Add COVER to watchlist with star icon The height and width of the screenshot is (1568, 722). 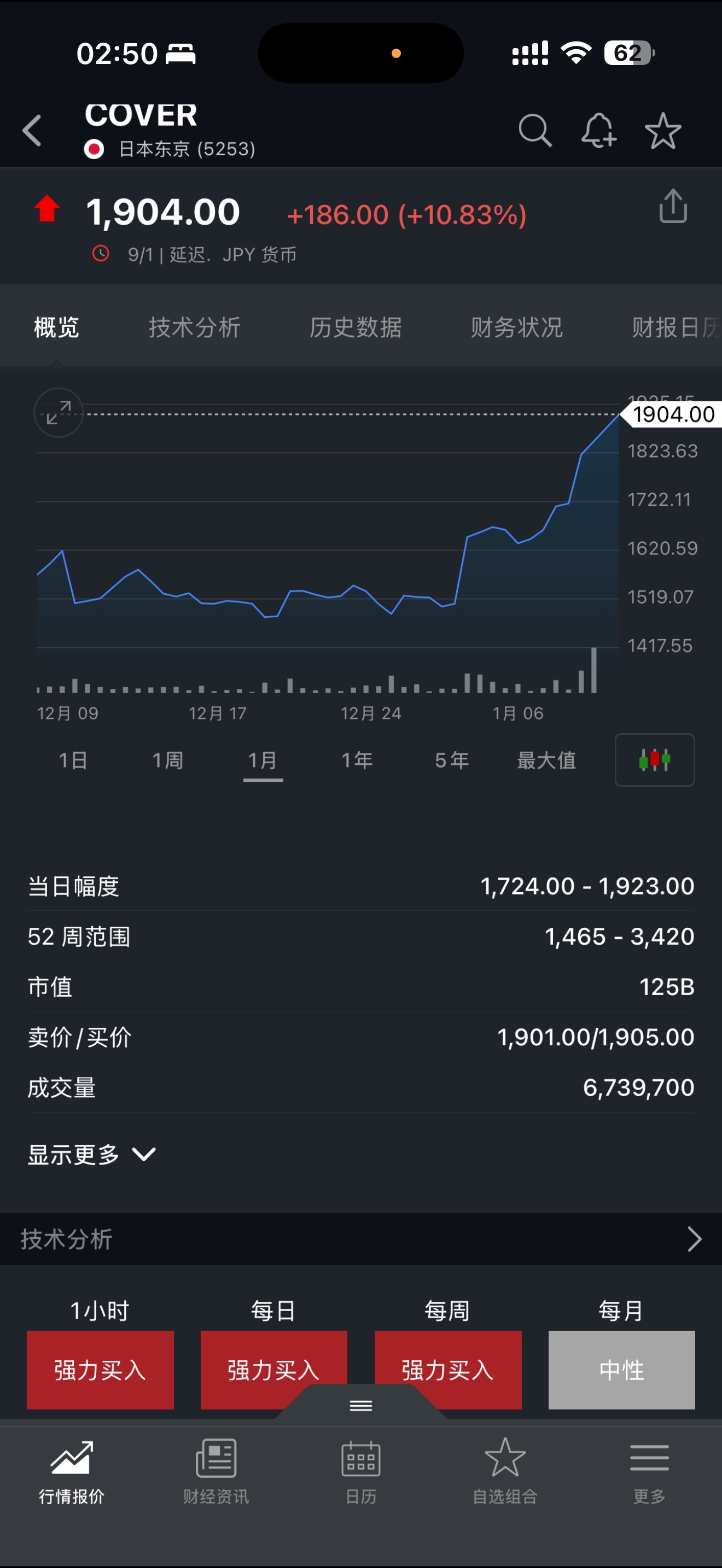(663, 131)
